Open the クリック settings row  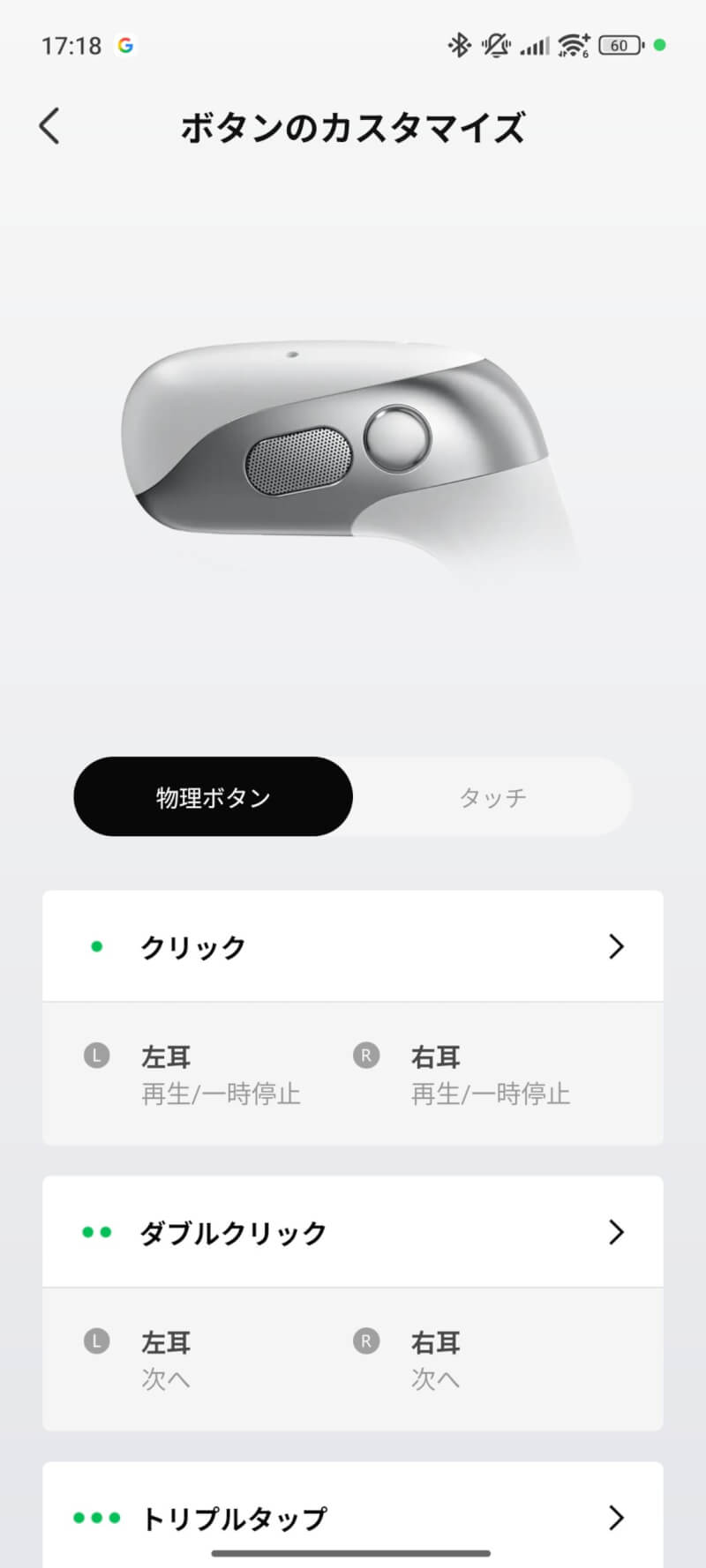click(353, 946)
